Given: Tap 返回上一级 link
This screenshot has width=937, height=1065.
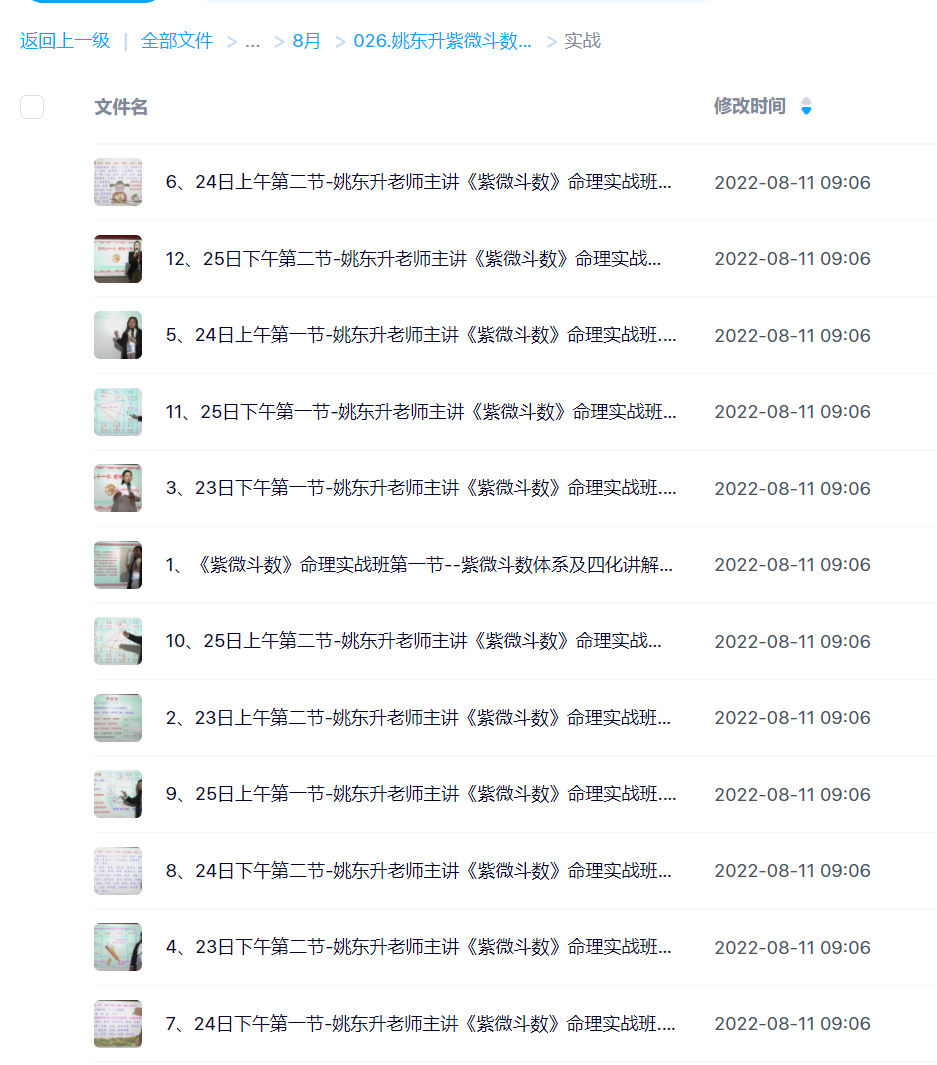Looking at the screenshot, I should [65, 41].
